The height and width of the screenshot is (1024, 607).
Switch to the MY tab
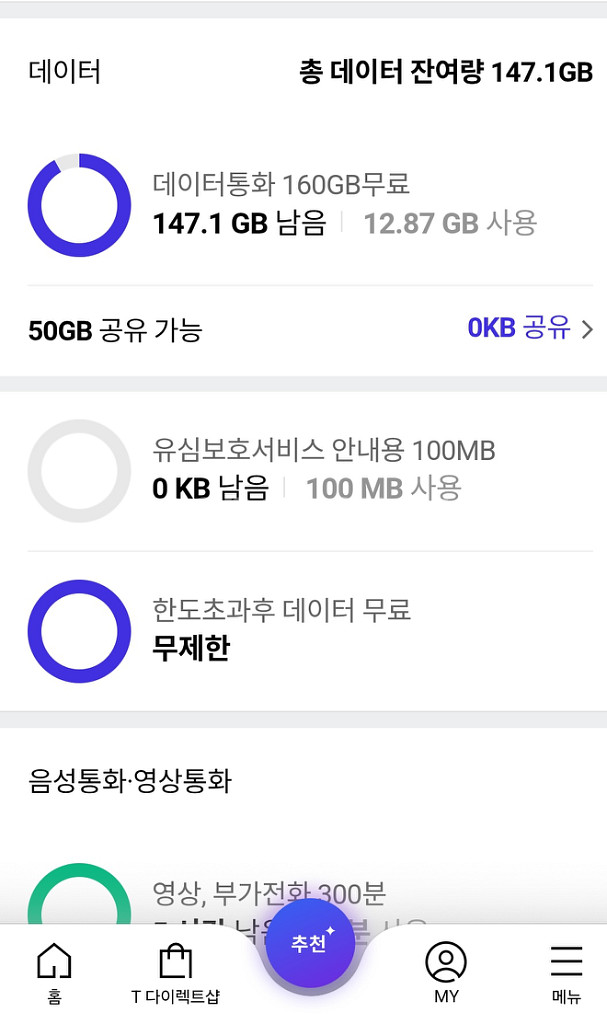pos(446,973)
